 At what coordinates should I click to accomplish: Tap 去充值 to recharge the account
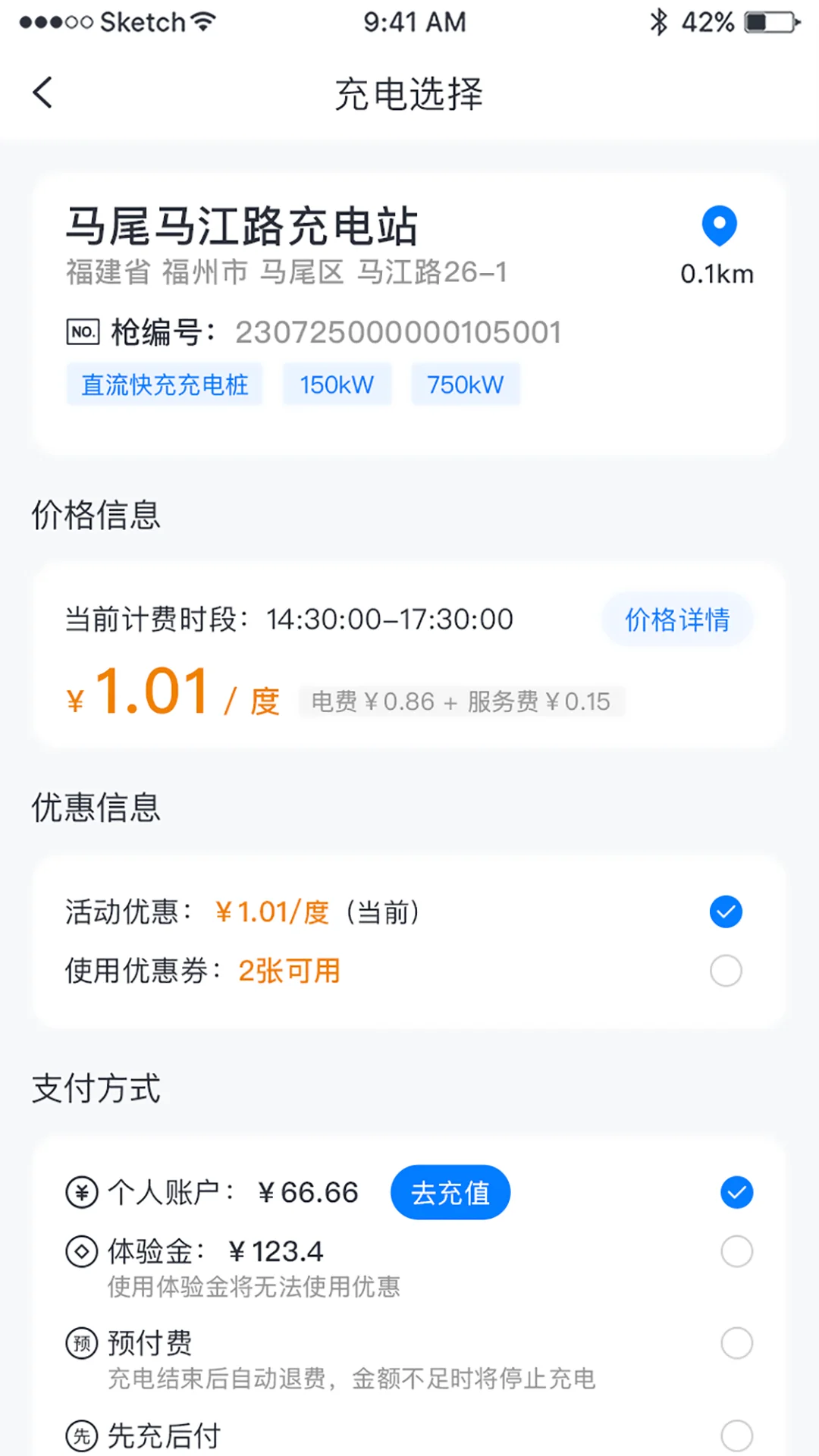tap(450, 1192)
